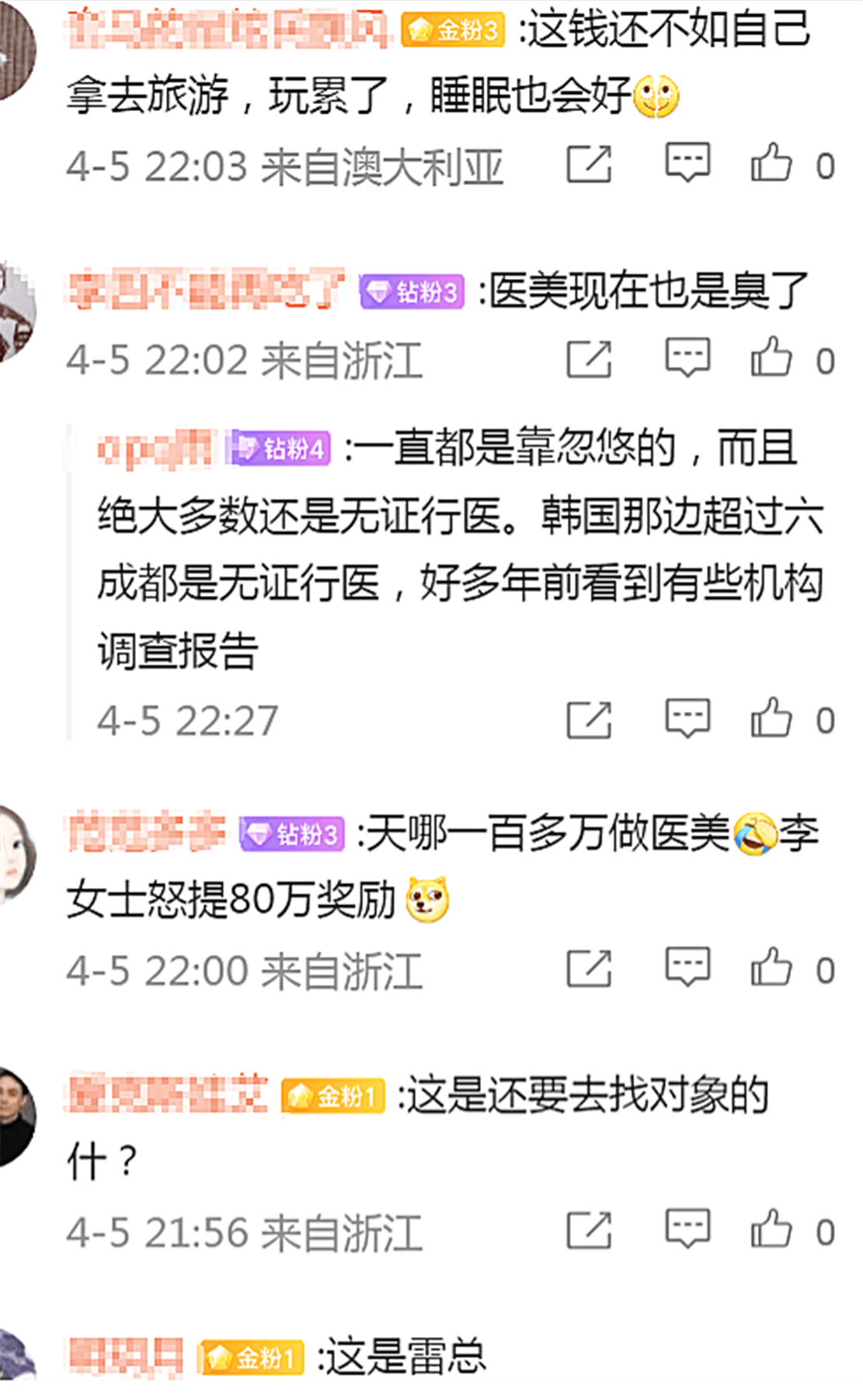This screenshot has width=863, height=1400.
Task: Like the 一百多万做医美 comment
Action: coord(771,968)
